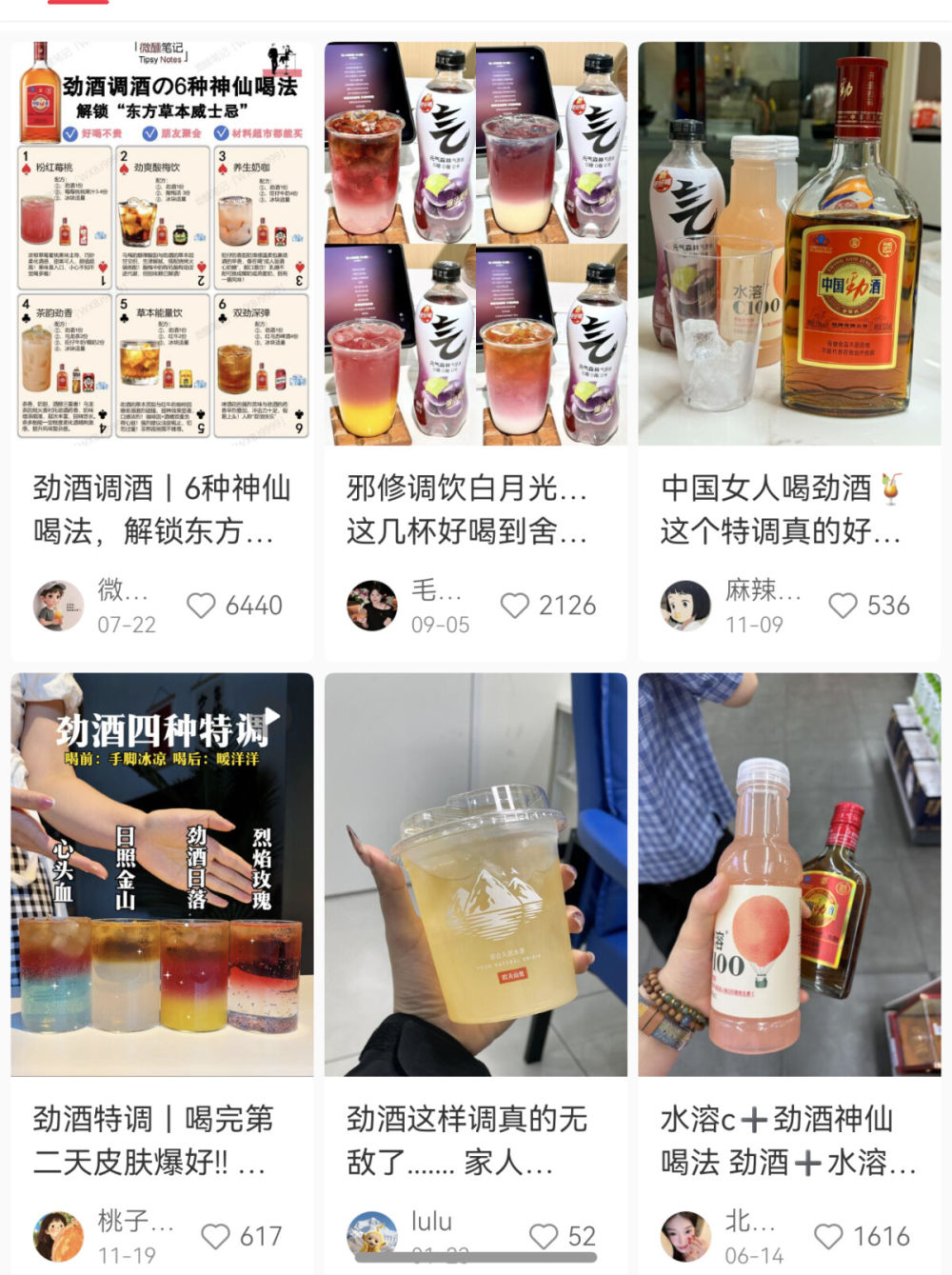
Task: Like the 劲酒特调 post by 桃子
Action: tap(216, 1236)
